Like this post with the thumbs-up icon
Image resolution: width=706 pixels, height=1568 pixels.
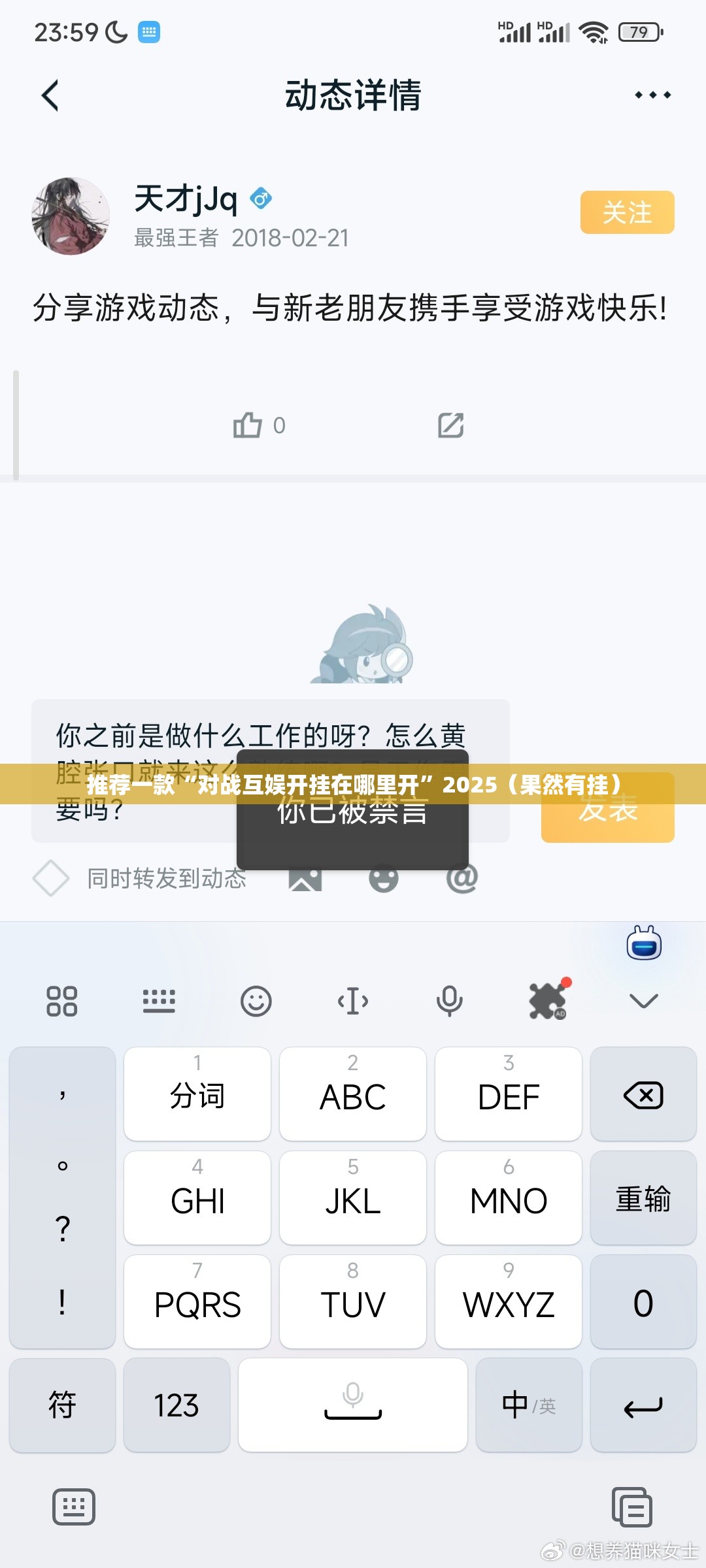[x=248, y=425]
